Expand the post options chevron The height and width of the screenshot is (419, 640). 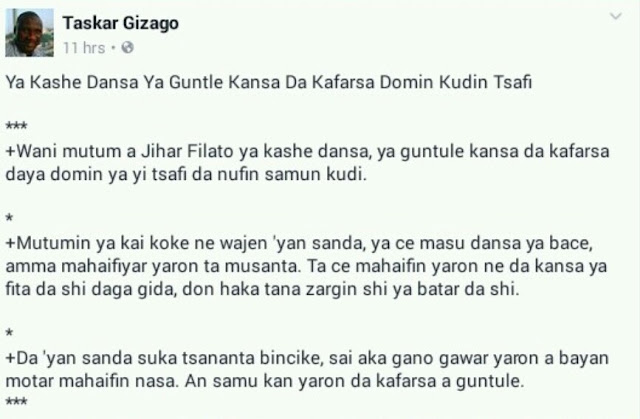pyautogui.click(x=616, y=16)
